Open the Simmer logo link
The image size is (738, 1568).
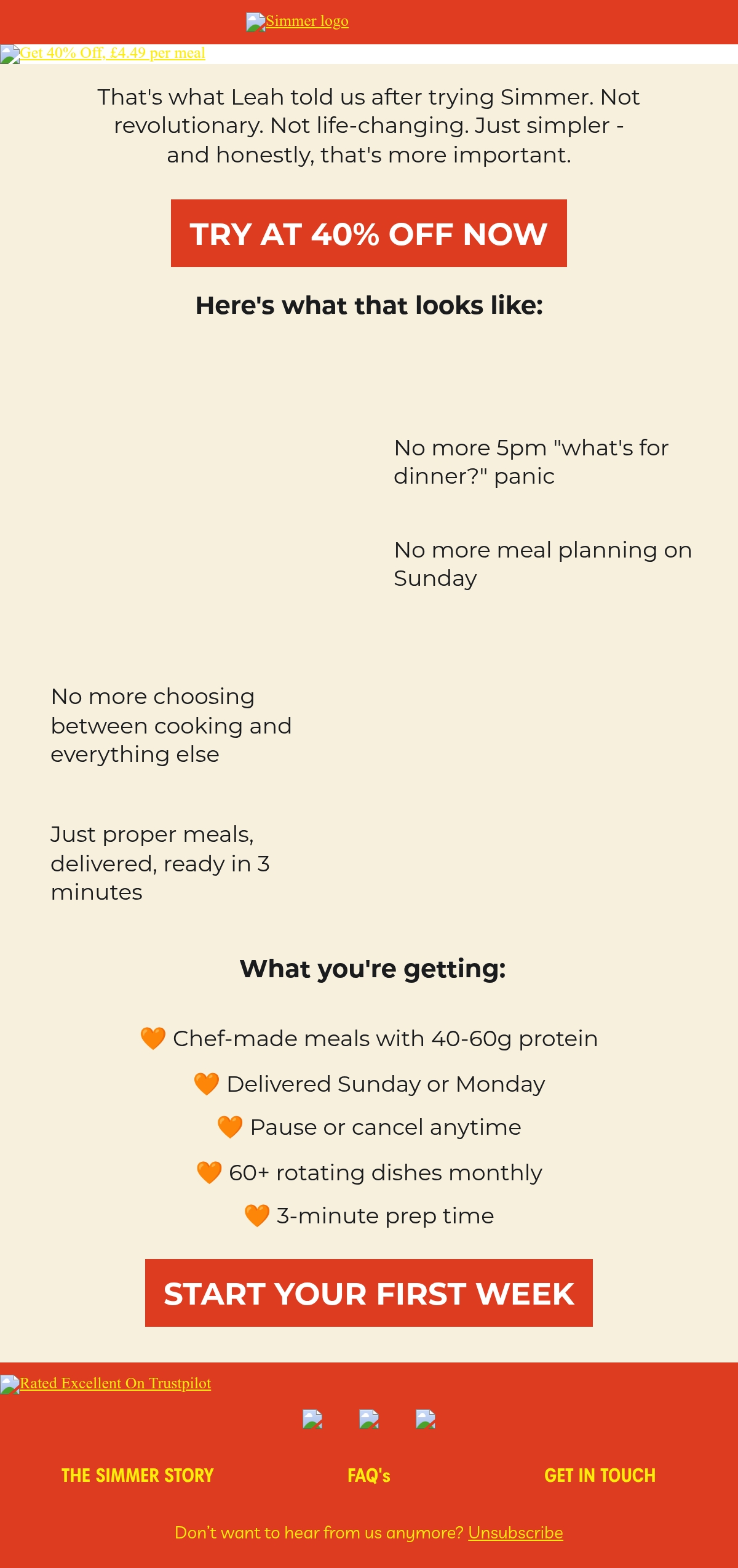pos(298,22)
